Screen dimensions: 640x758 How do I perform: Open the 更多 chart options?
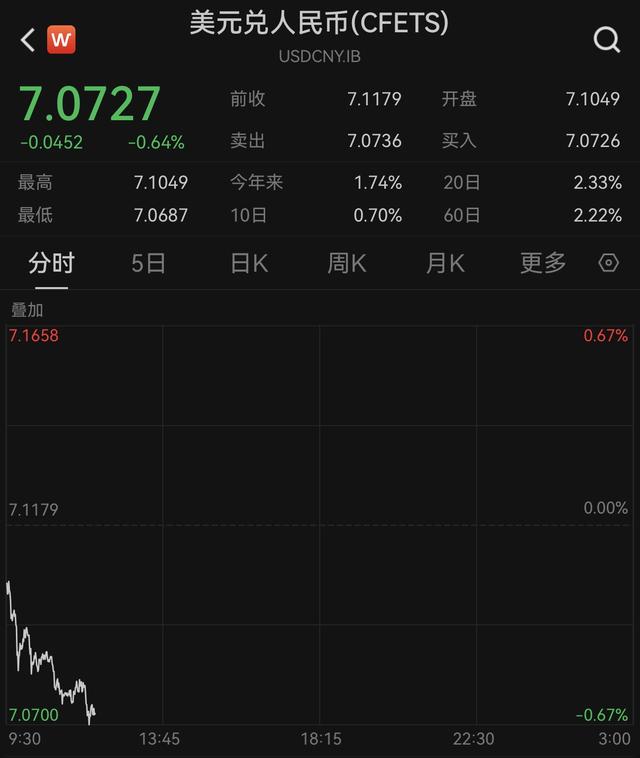tap(543, 263)
